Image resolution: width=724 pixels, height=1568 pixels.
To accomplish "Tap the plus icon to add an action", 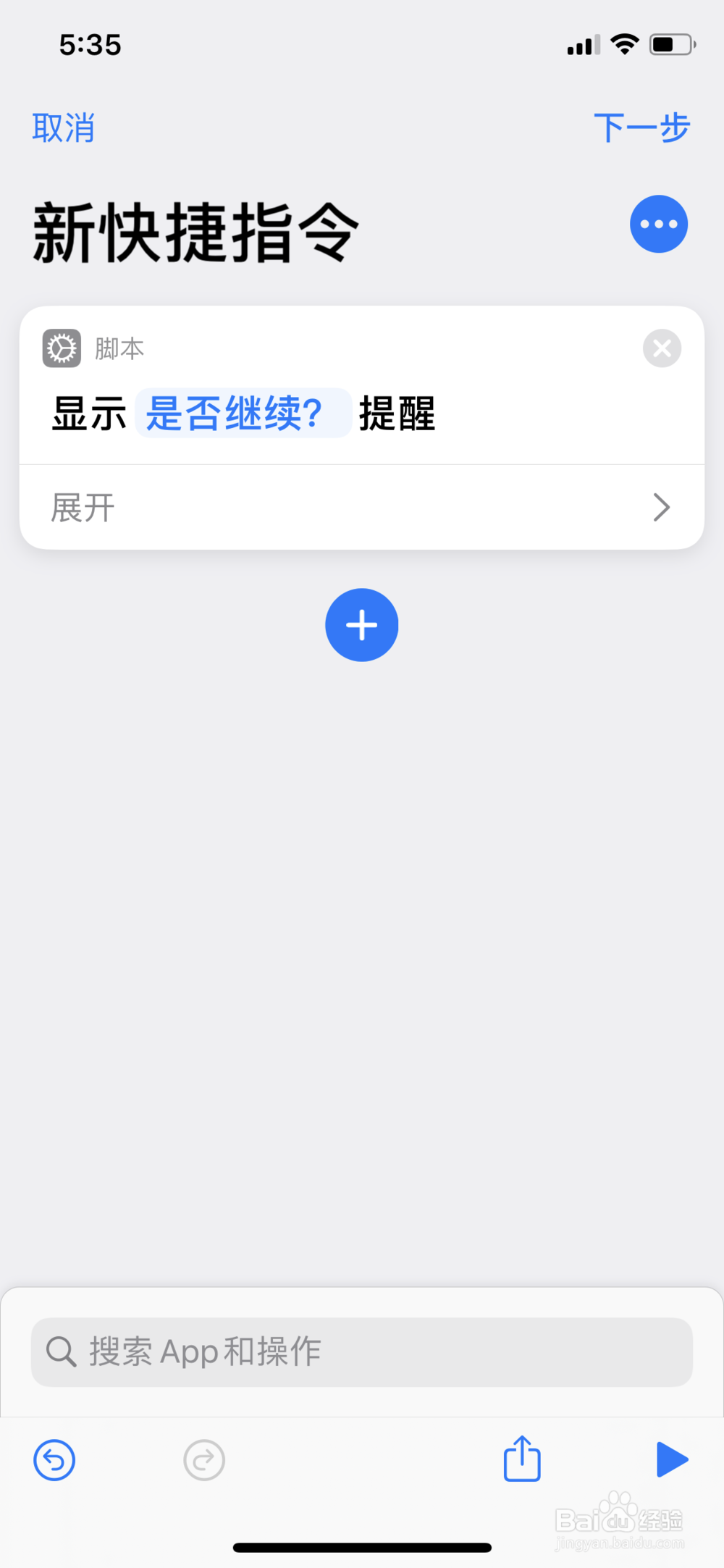I will coord(361,625).
